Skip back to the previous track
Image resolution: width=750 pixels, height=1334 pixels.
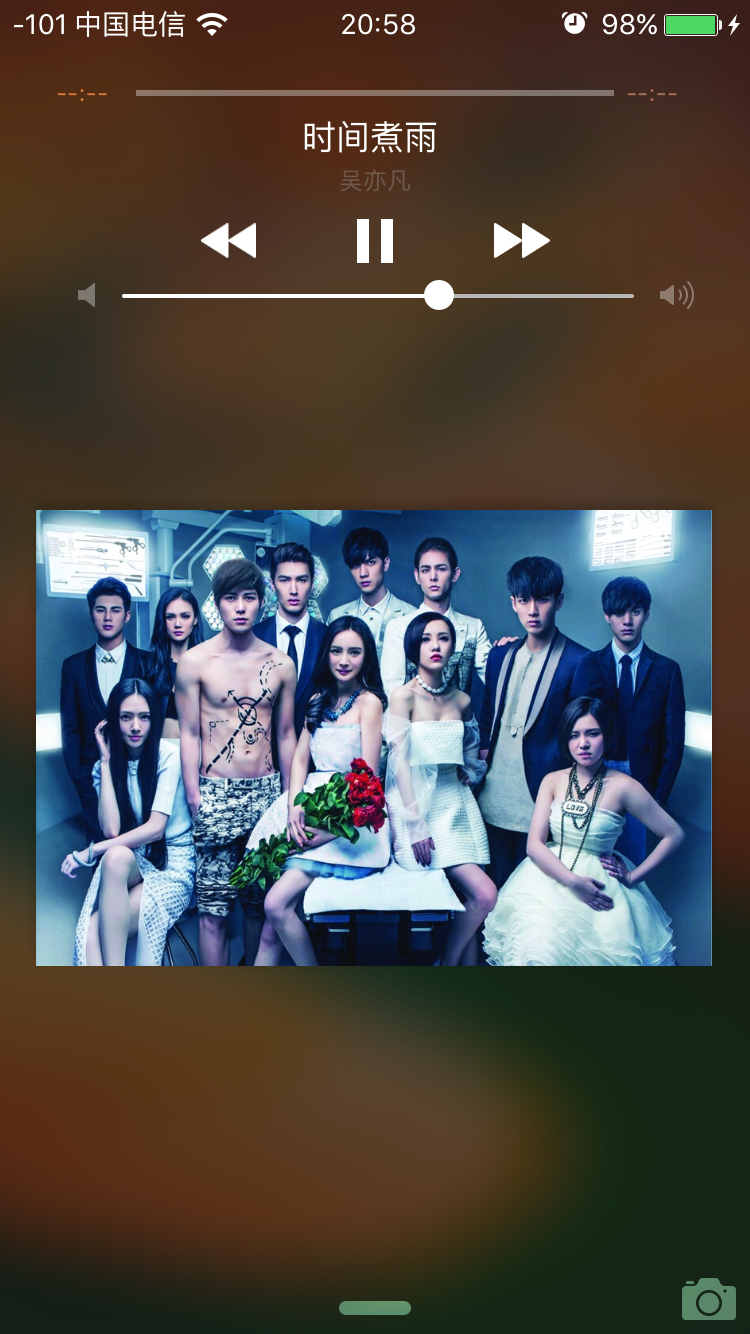pyautogui.click(x=229, y=241)
